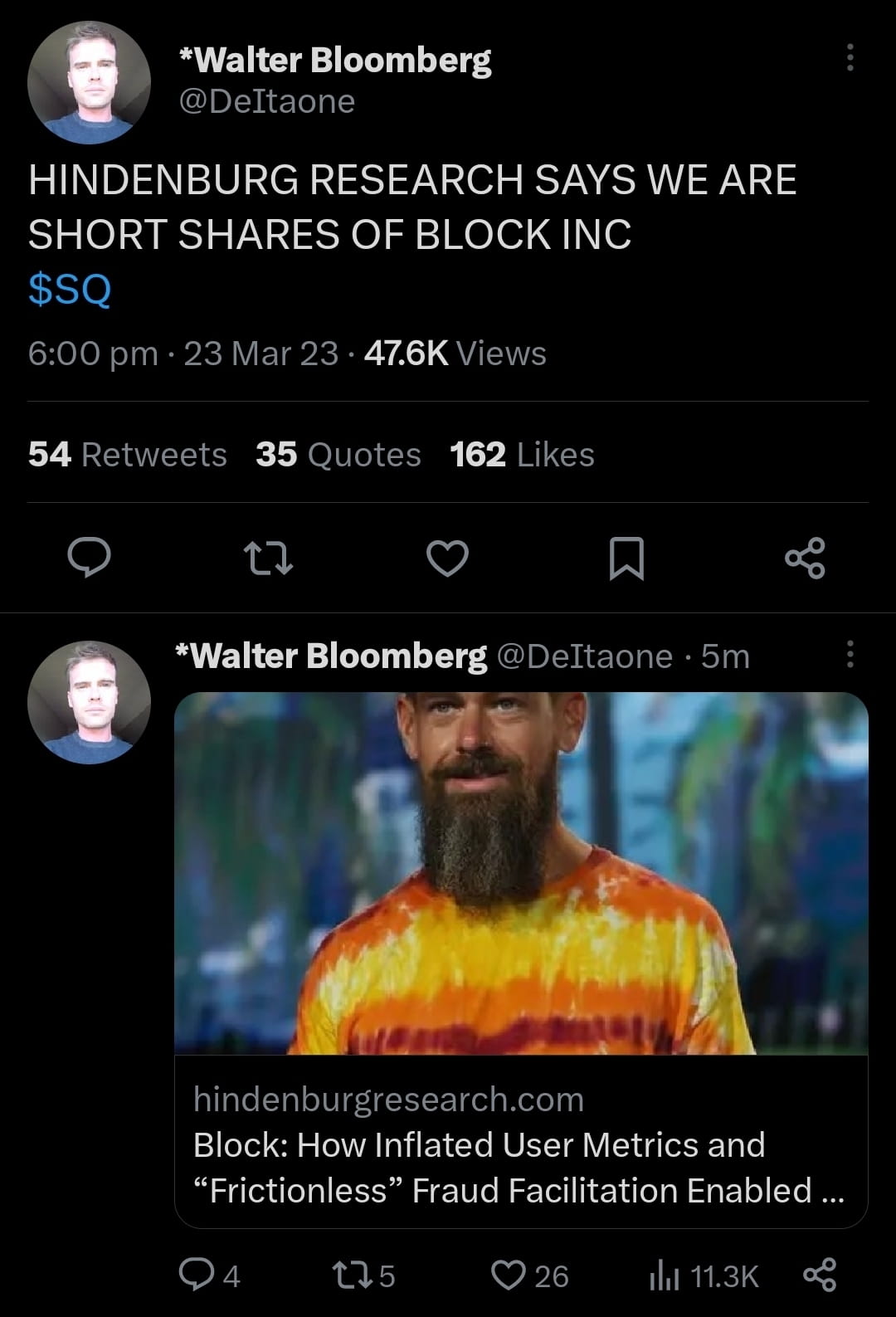The image size is (896, 1317).
Task: Open the three-dot menu on the main tweet
Action: pos(848,57)
